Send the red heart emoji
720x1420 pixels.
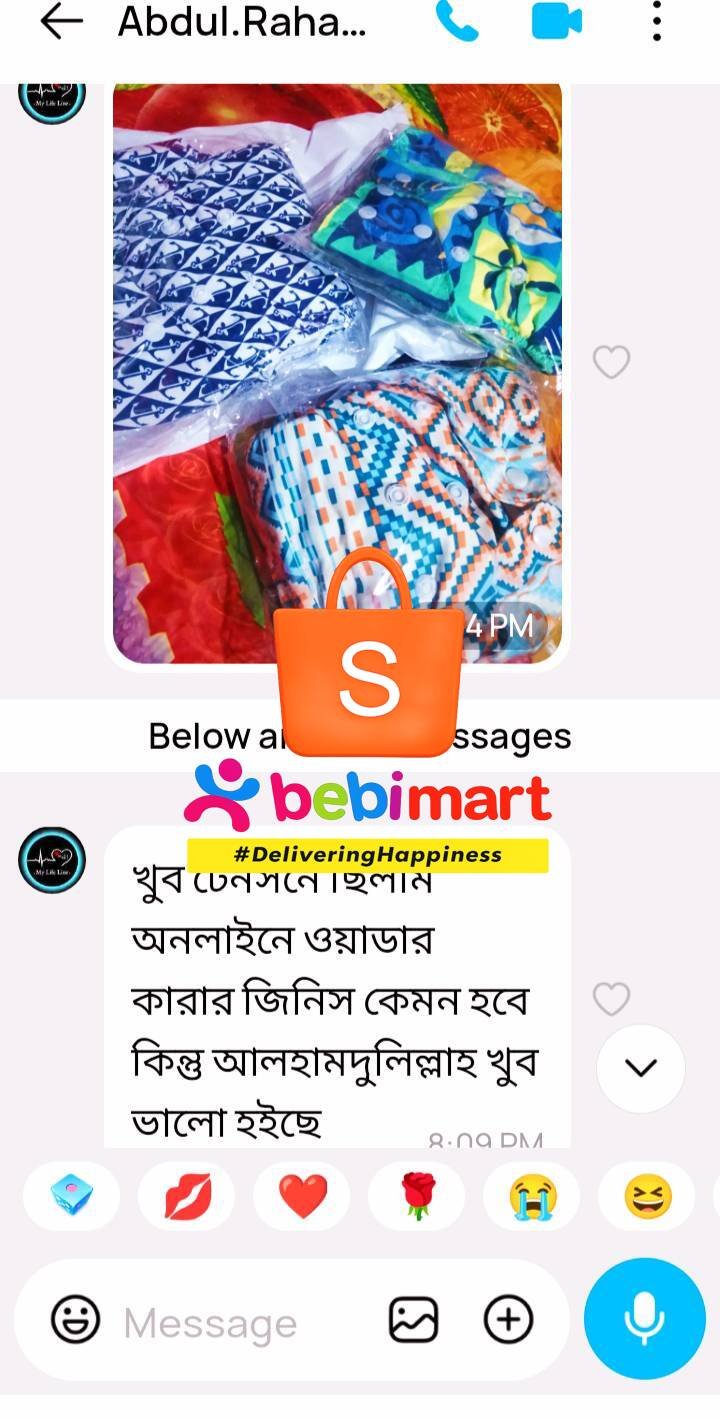(302, 1196)
